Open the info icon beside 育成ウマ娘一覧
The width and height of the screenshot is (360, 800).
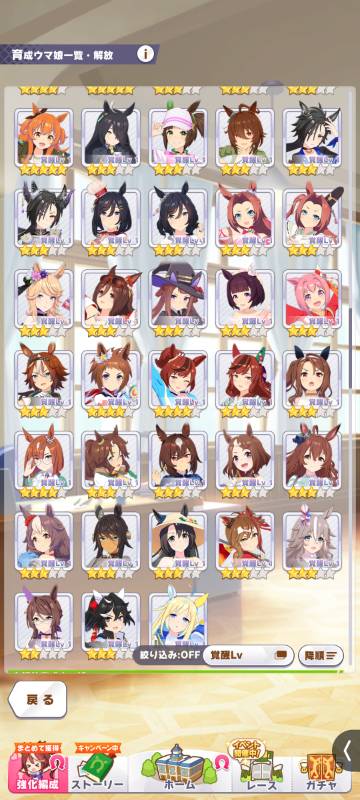tap(145, 54)
